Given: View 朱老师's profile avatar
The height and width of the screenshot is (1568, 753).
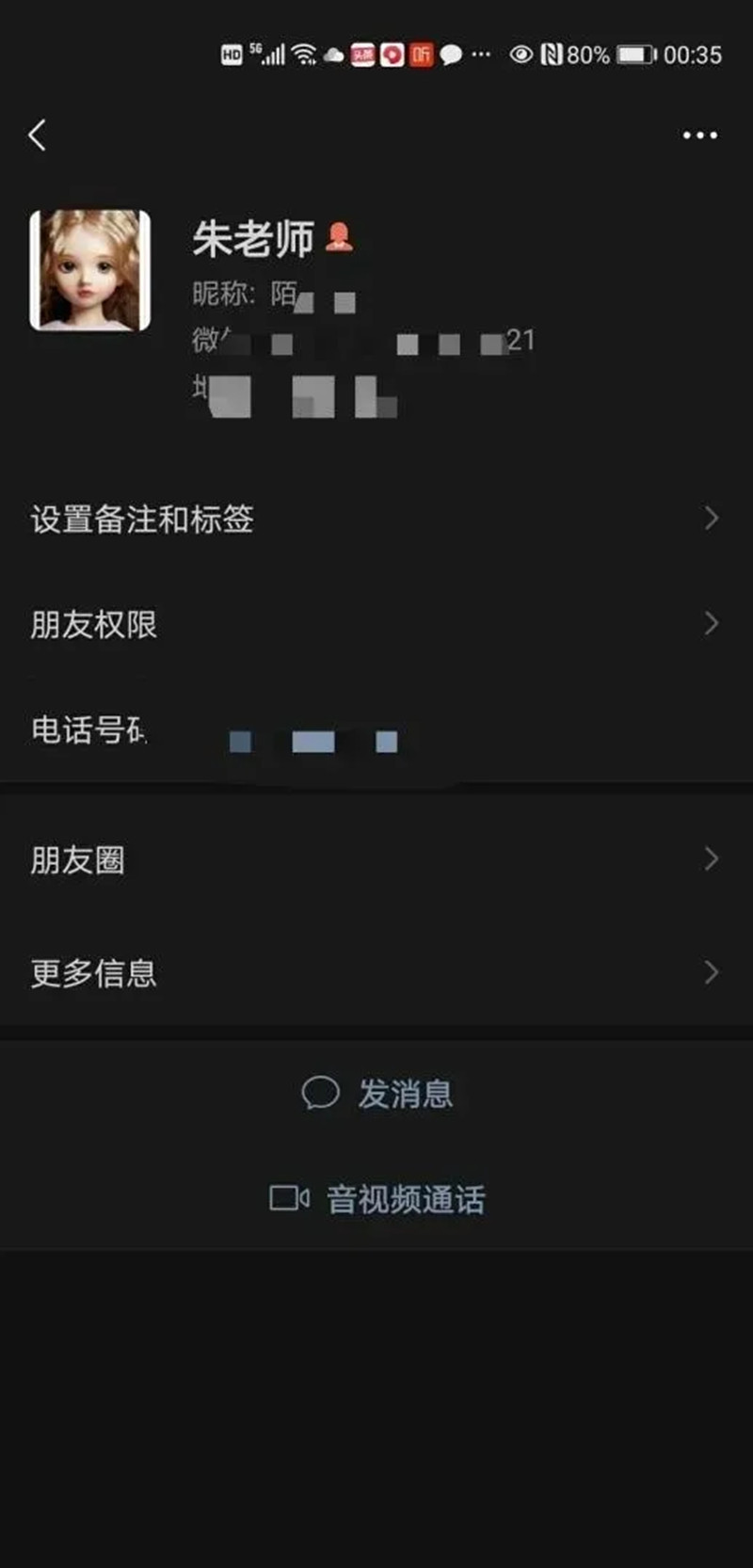Looking at the screenshot, I should 90,270.
